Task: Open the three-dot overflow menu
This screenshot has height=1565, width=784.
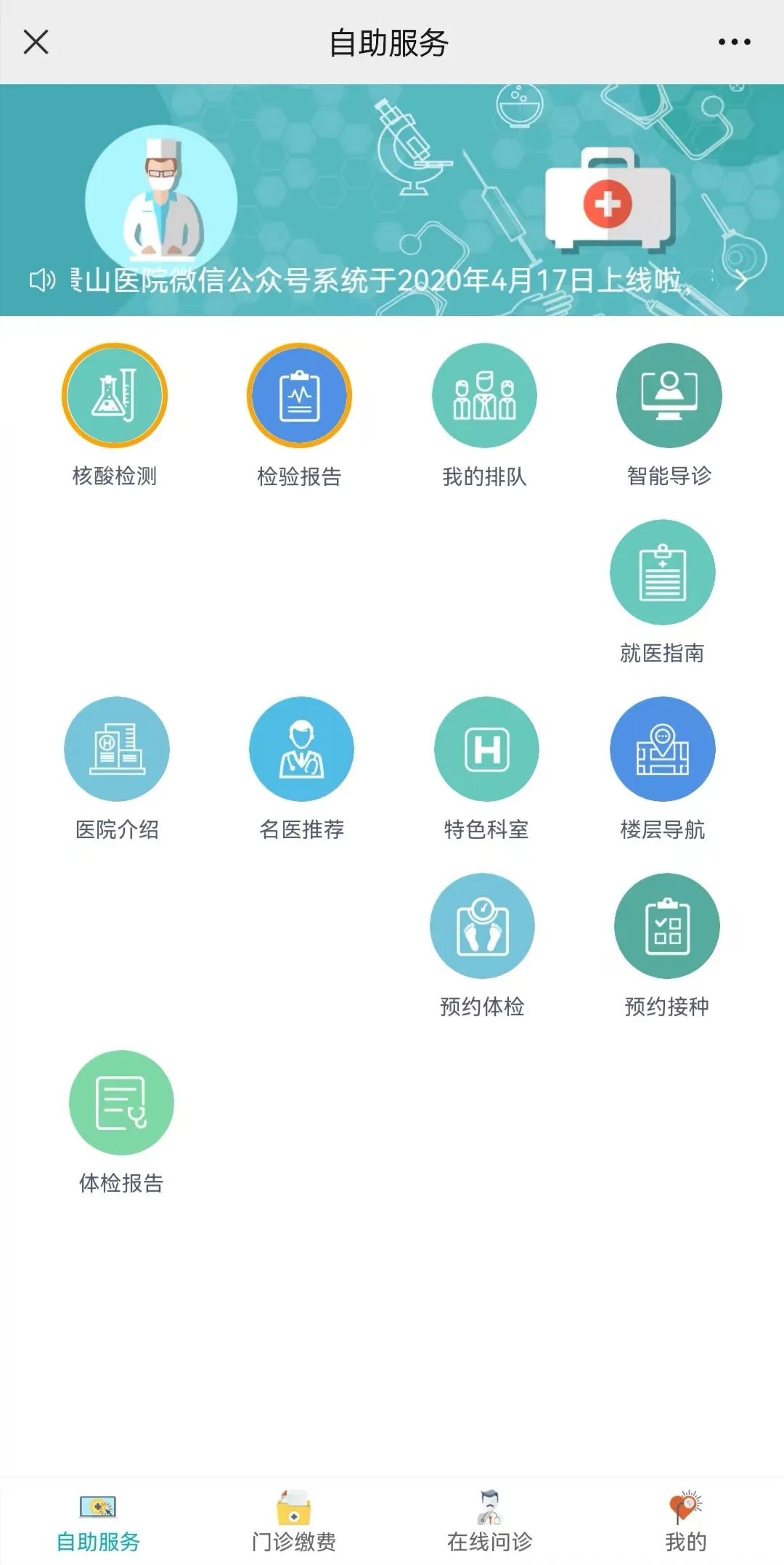Action: coord(734,42)
